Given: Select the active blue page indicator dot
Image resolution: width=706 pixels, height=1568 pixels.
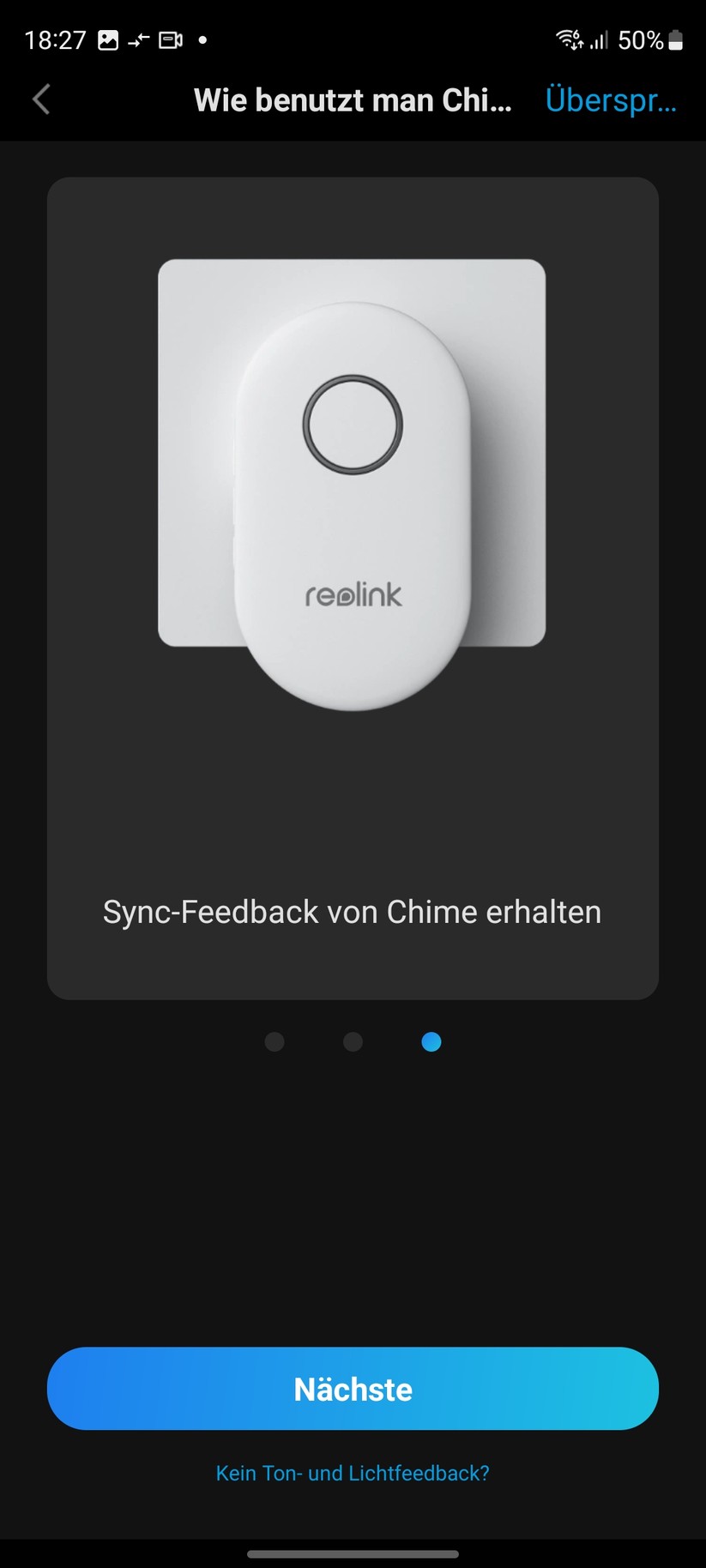Looking at the screenshot, I should (431, 1041).
